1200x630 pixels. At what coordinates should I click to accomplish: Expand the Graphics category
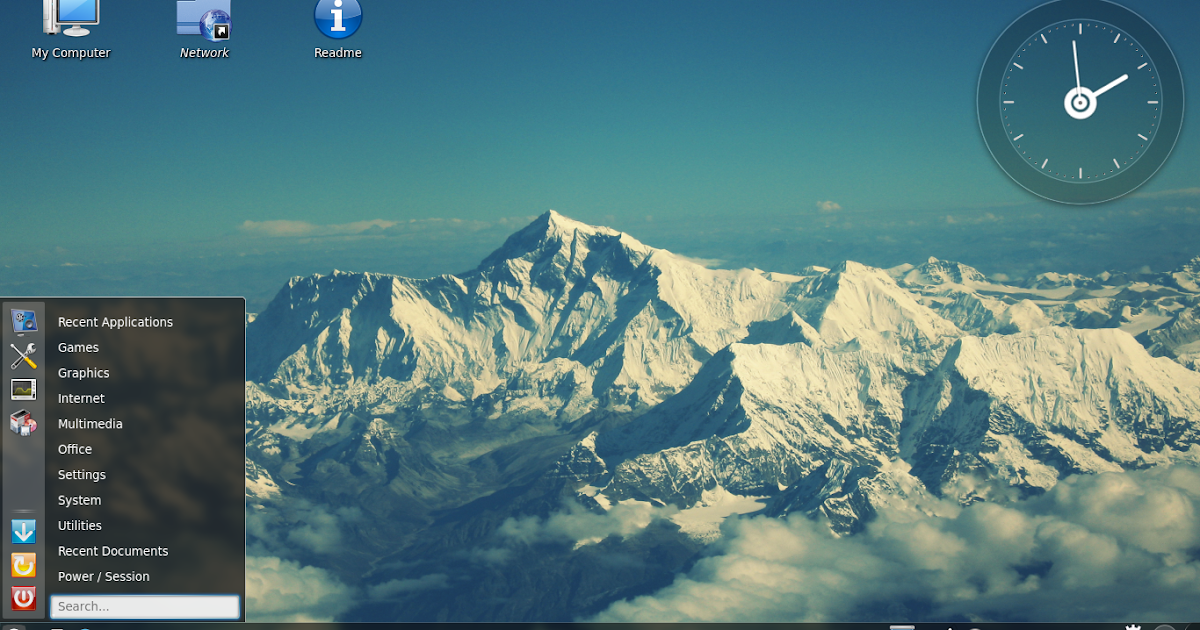(x=84, y=373)
